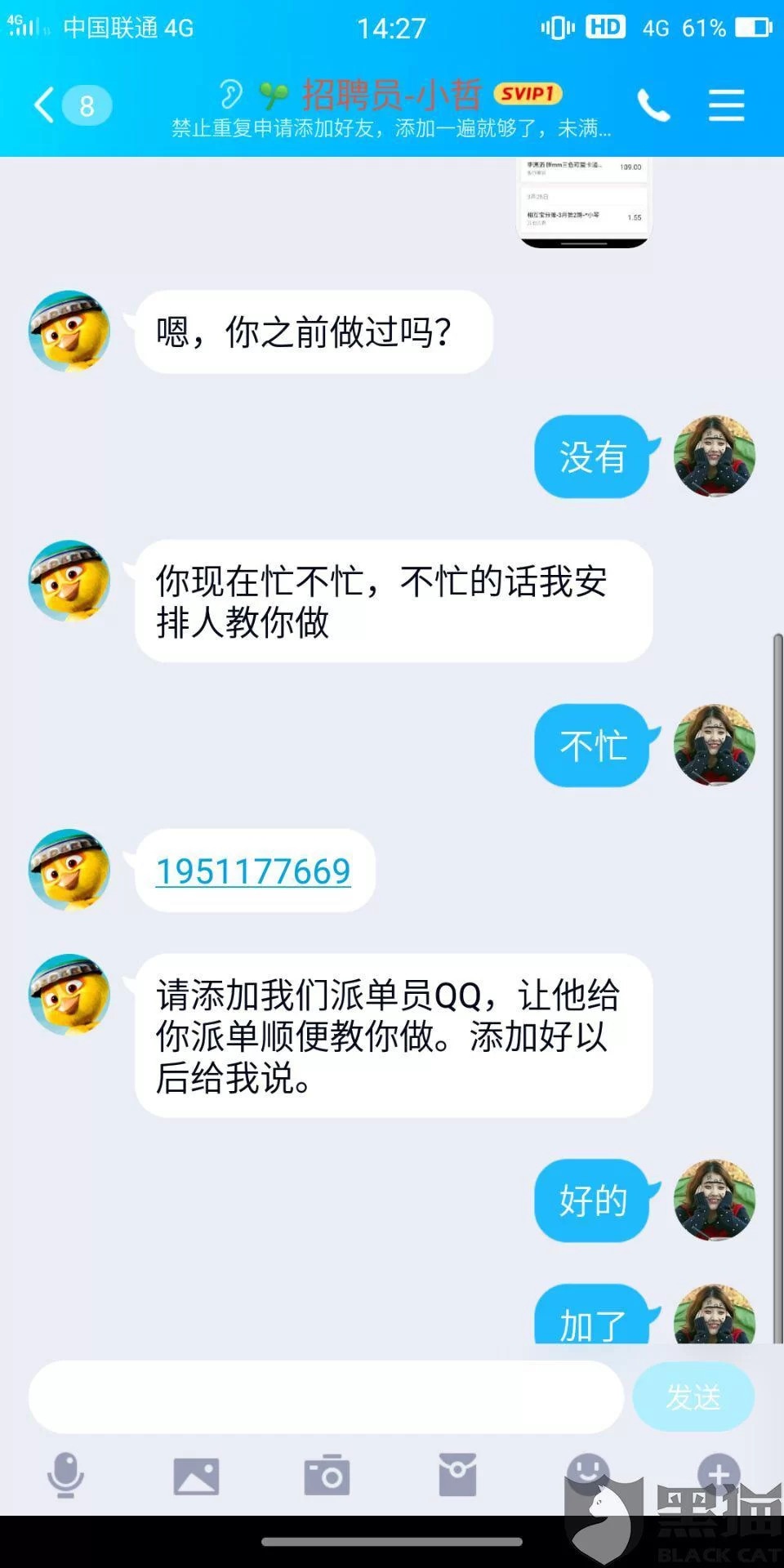Record a voice message with microphone
The height and width of the screenshot is (1568, 784).
click(65, 1475)
